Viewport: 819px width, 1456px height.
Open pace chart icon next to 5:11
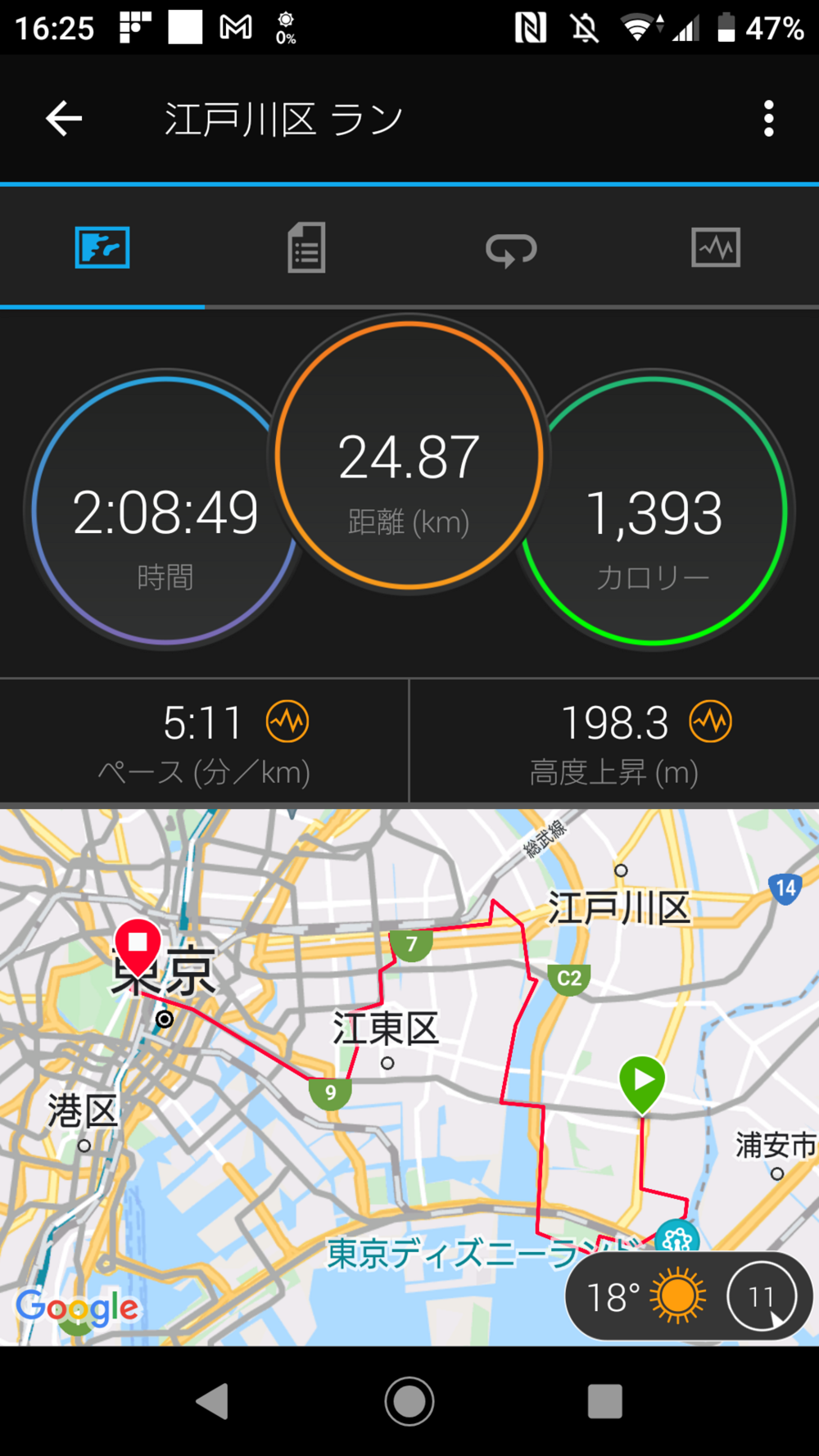[287, 721]
